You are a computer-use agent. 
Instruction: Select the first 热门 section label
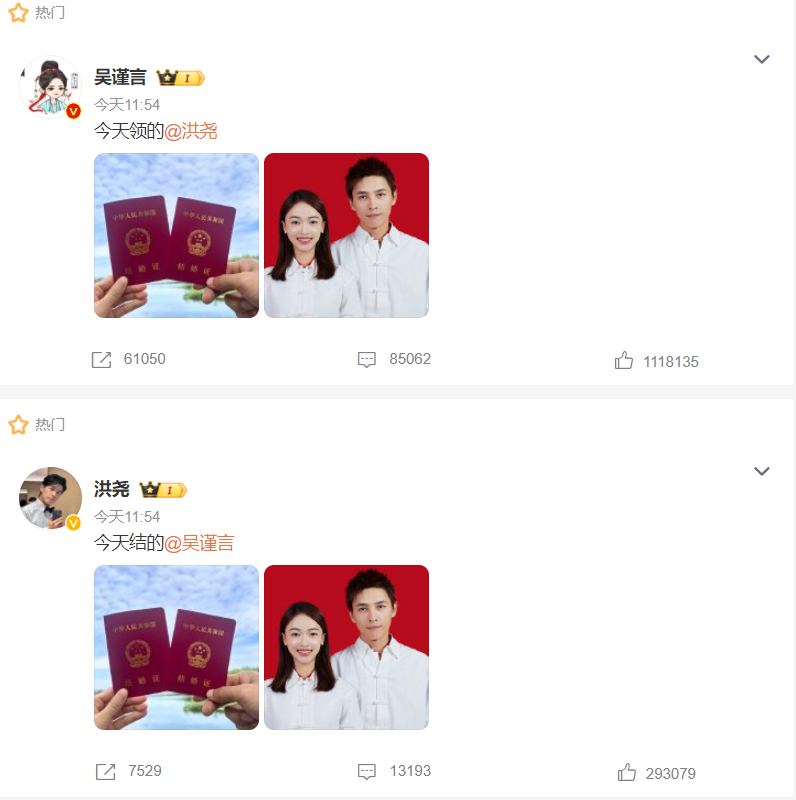[x=47, y=13]
